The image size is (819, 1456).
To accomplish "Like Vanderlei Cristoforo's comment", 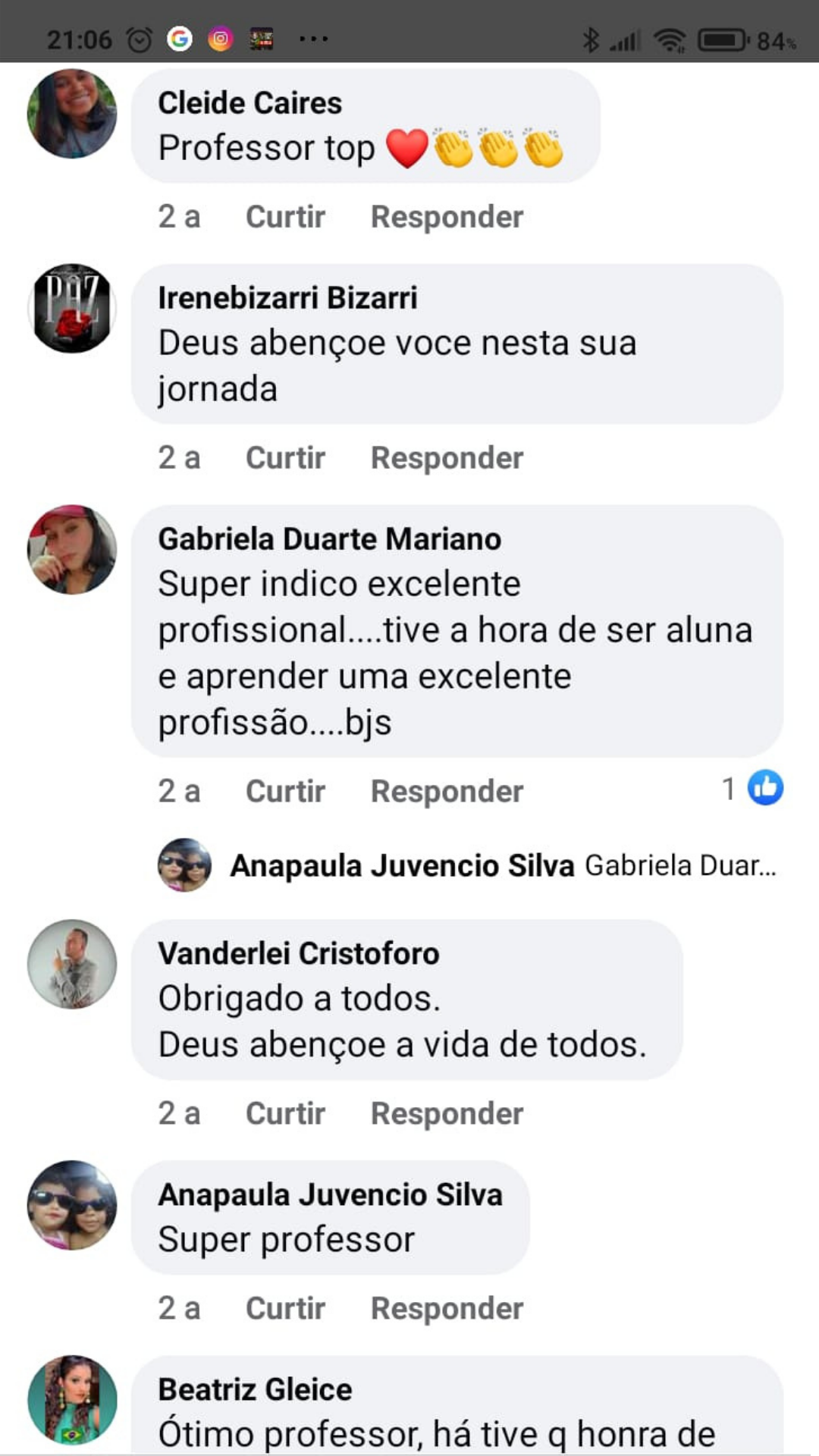I will [285, 1114].
